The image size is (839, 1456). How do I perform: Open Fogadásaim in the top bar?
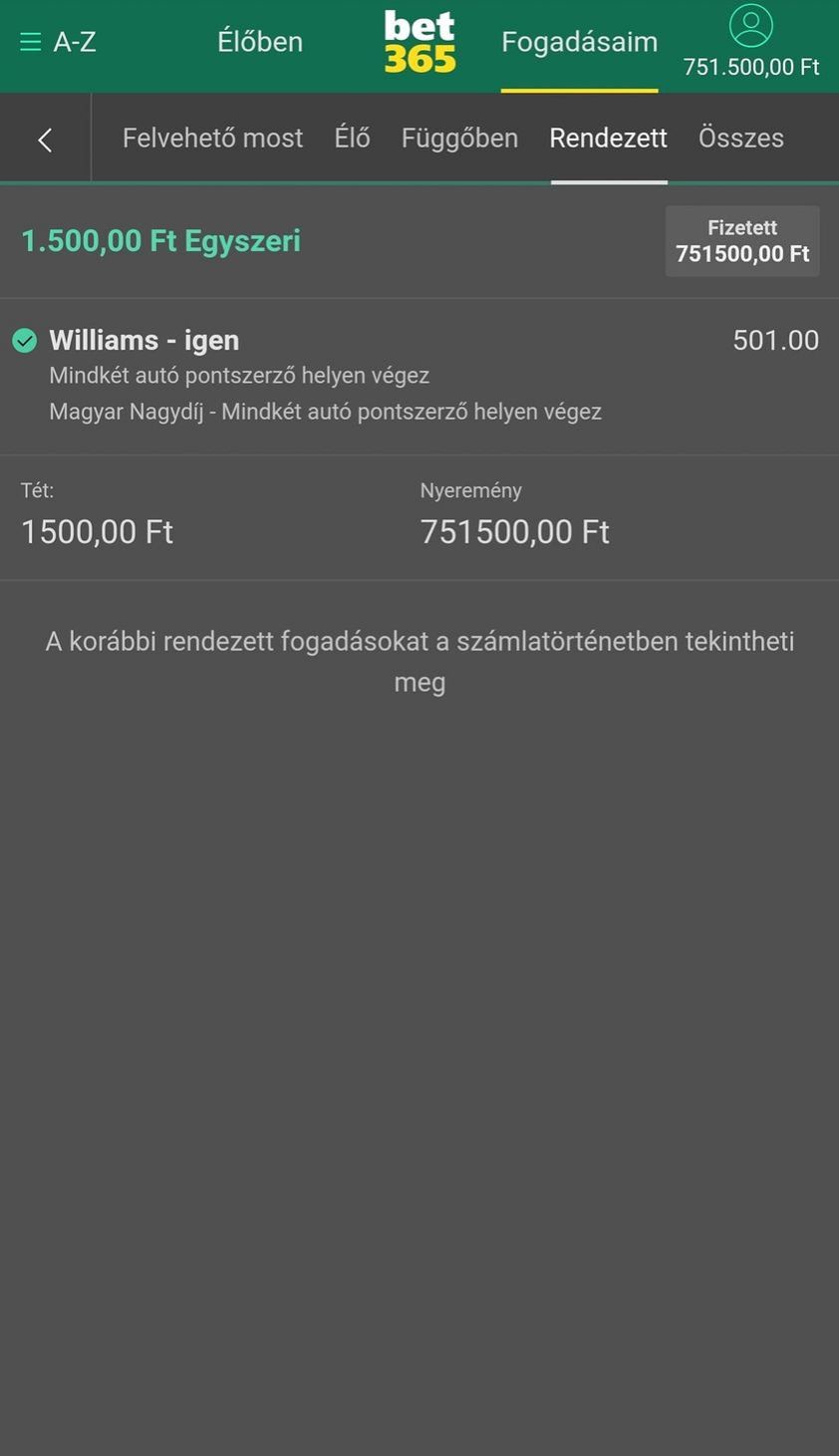579,42
